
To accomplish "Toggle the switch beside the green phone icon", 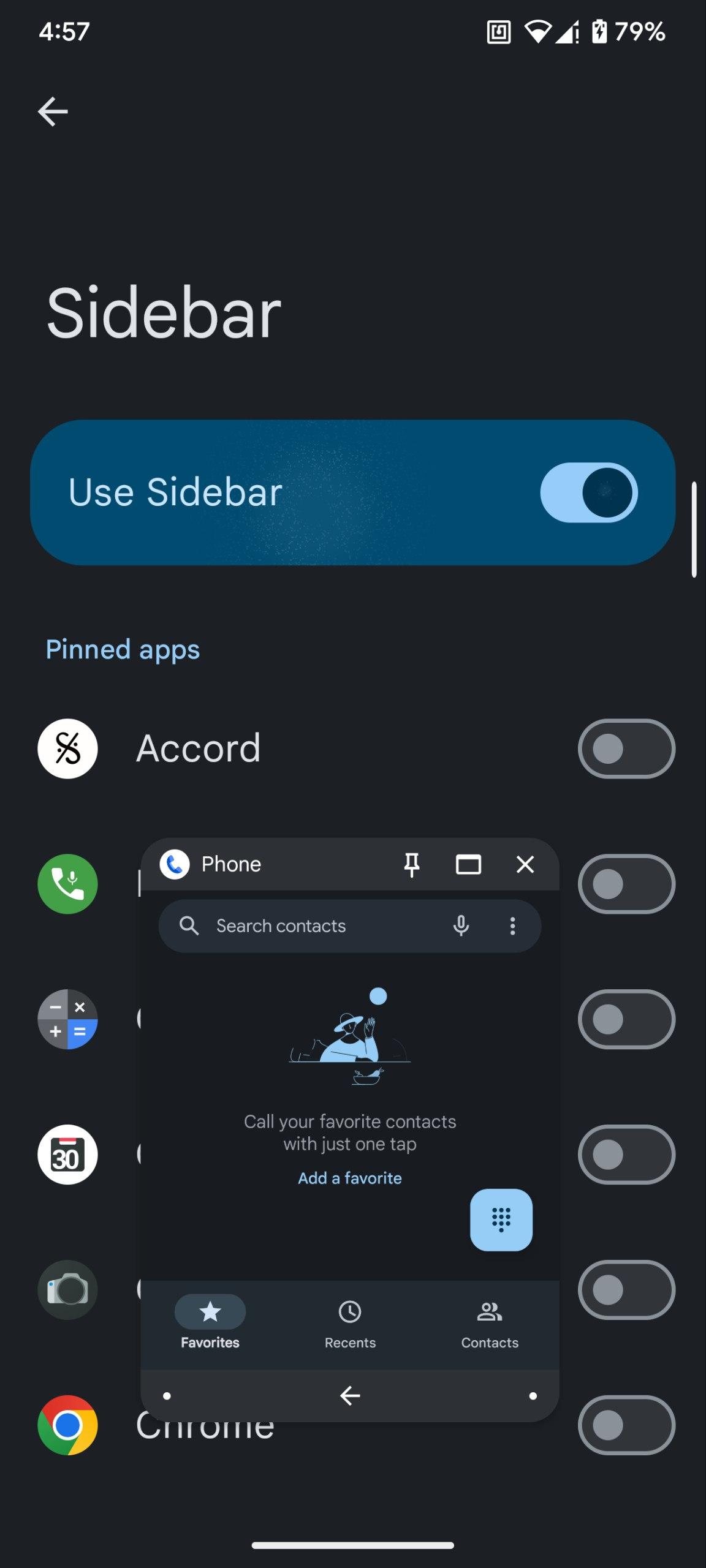I will tap(626, 884).
